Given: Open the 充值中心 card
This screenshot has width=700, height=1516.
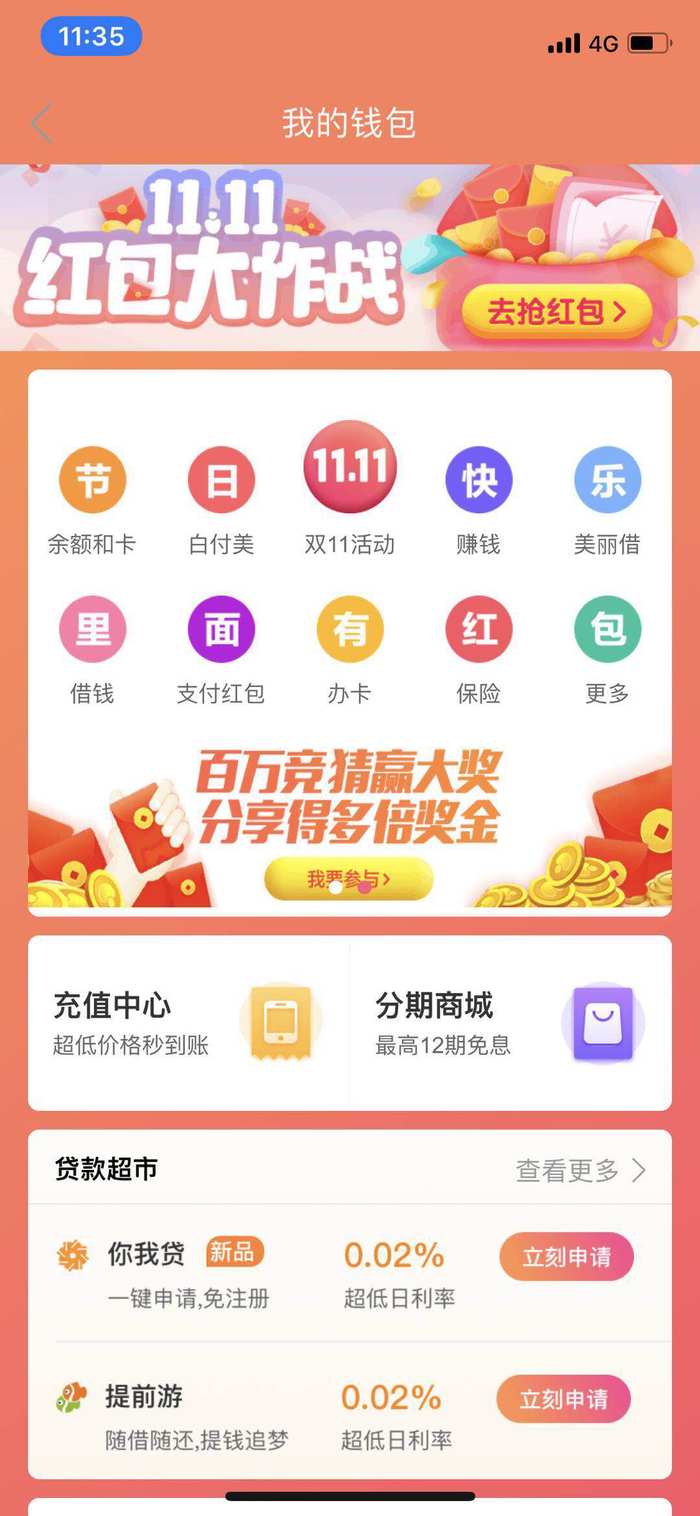Looking at the screenshot, I should (189, 1022).
